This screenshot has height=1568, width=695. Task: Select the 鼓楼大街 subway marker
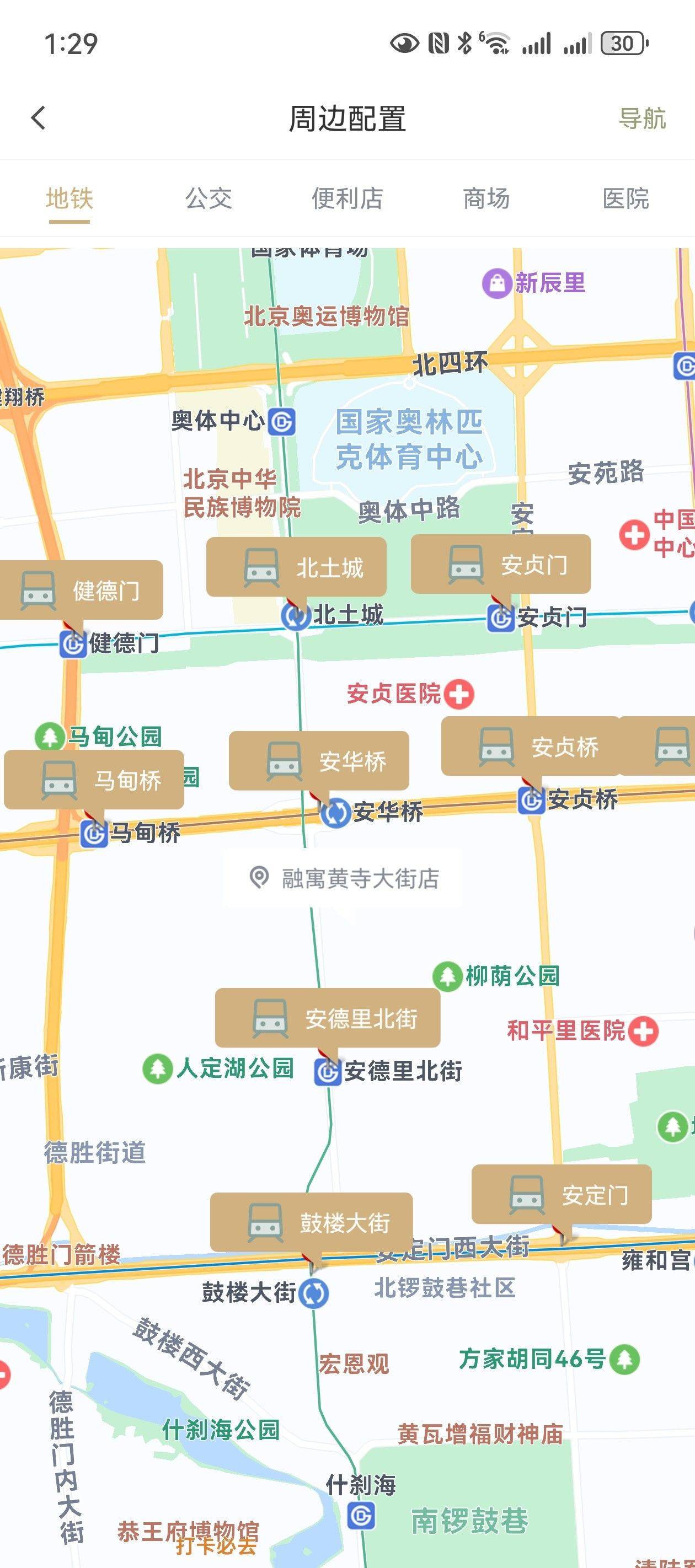[x=311, y=1222]
